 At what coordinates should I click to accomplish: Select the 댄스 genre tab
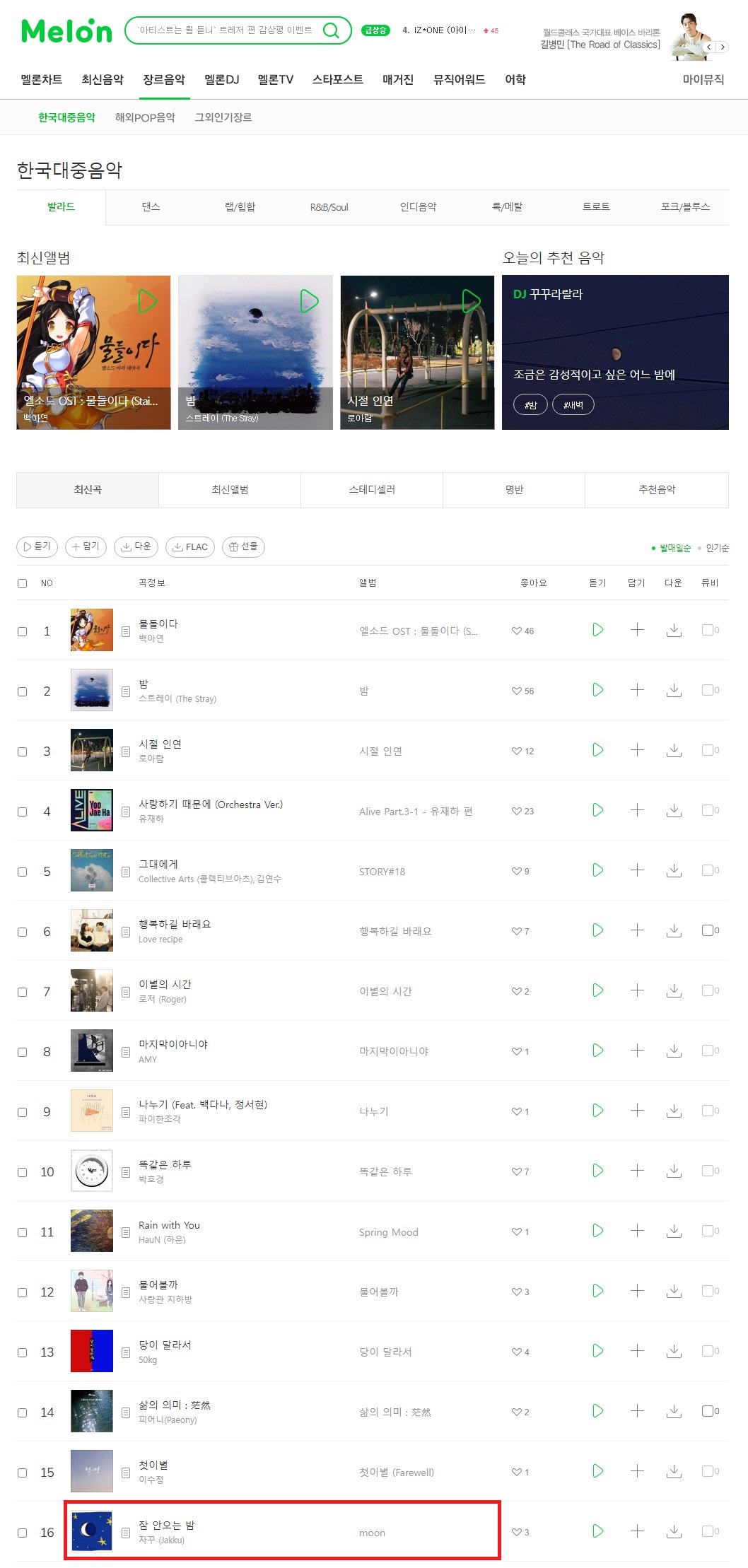click(151, 207)
